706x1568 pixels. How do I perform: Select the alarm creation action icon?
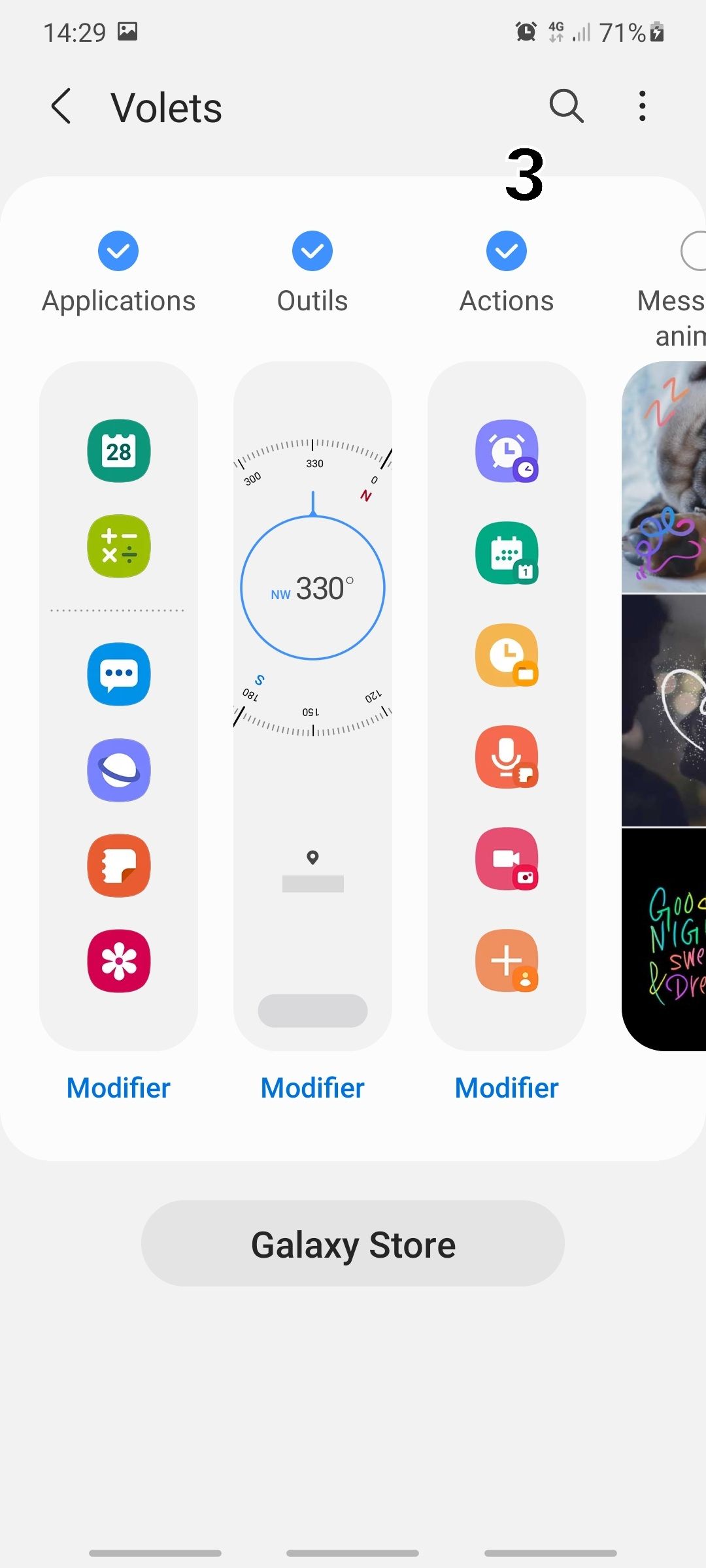click(x=507, y=451)
